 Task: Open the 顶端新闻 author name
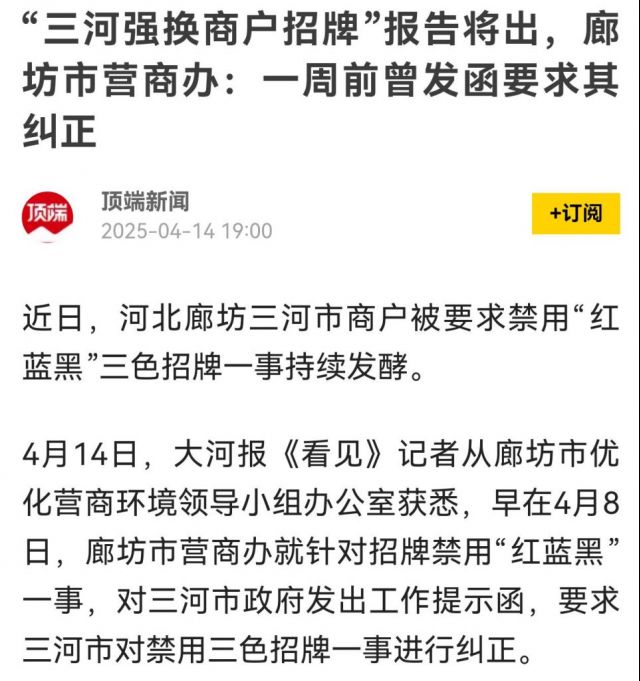click(x=144, y=201)
